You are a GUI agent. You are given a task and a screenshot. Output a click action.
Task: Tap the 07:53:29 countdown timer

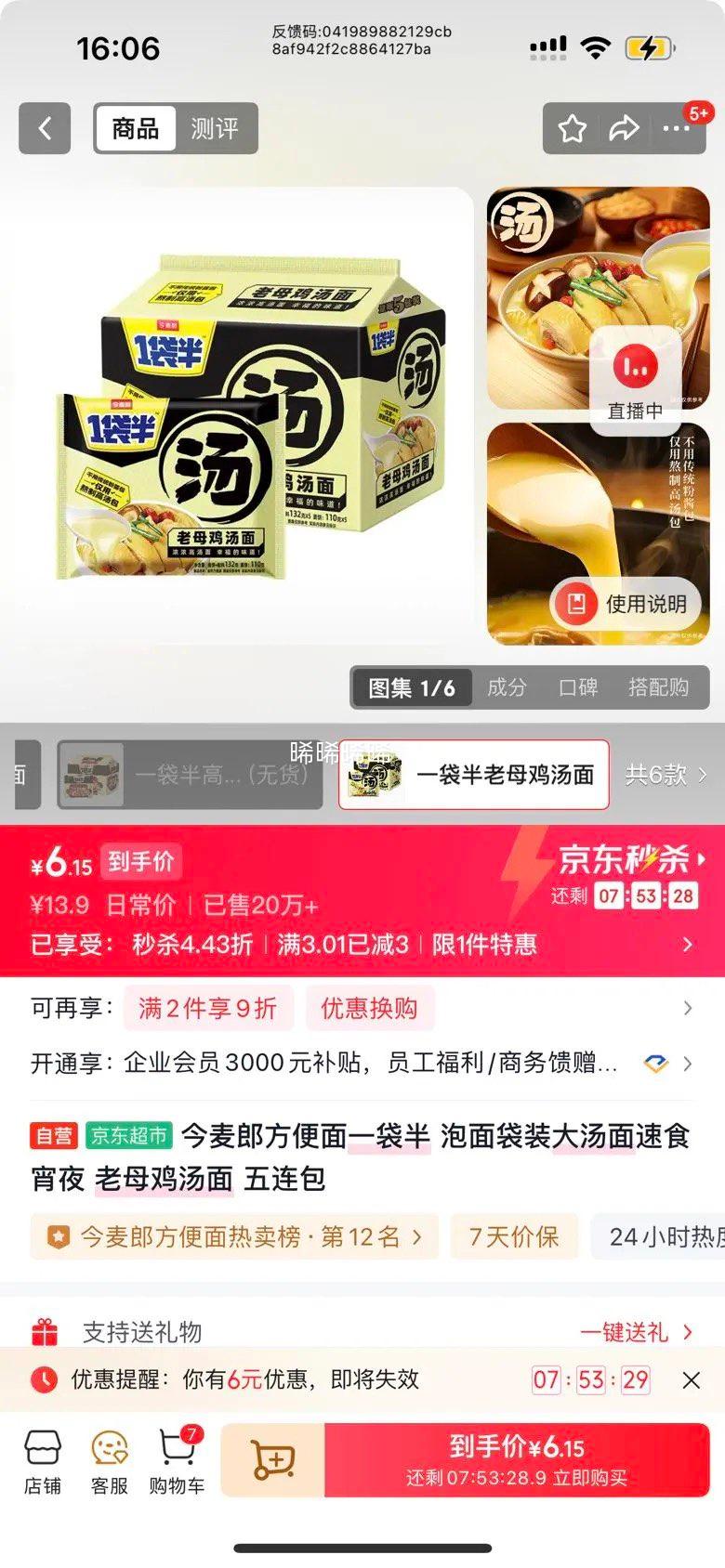pos(591,1380)
